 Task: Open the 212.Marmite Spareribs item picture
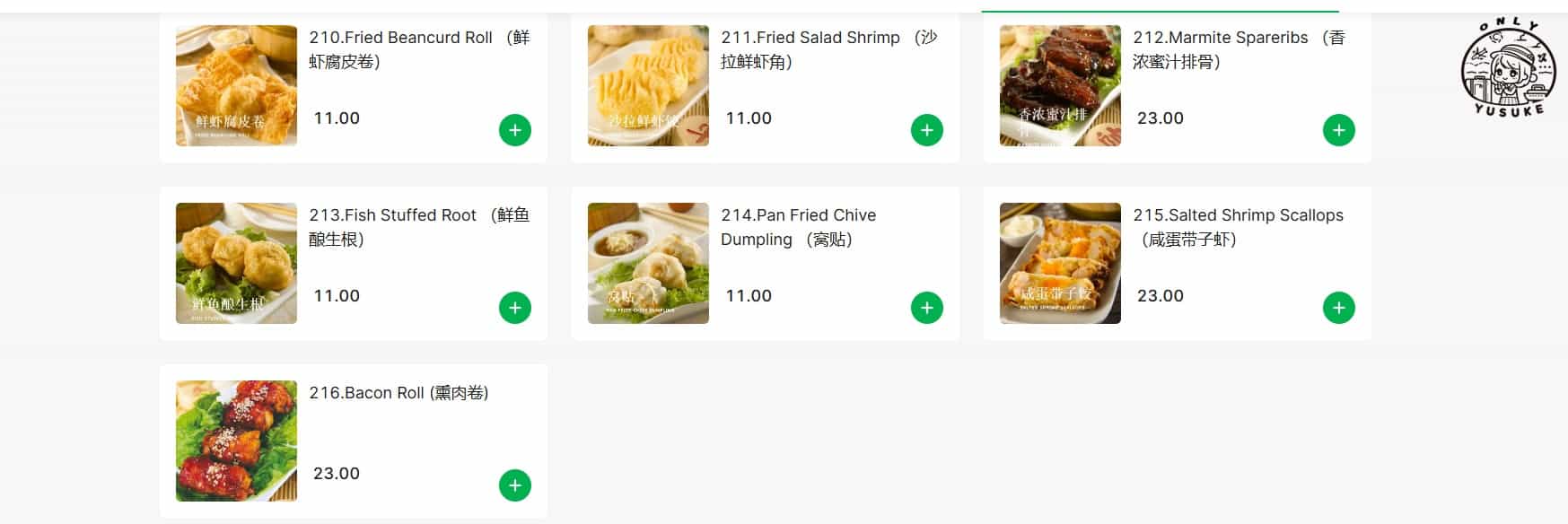tap(1060, 85)
